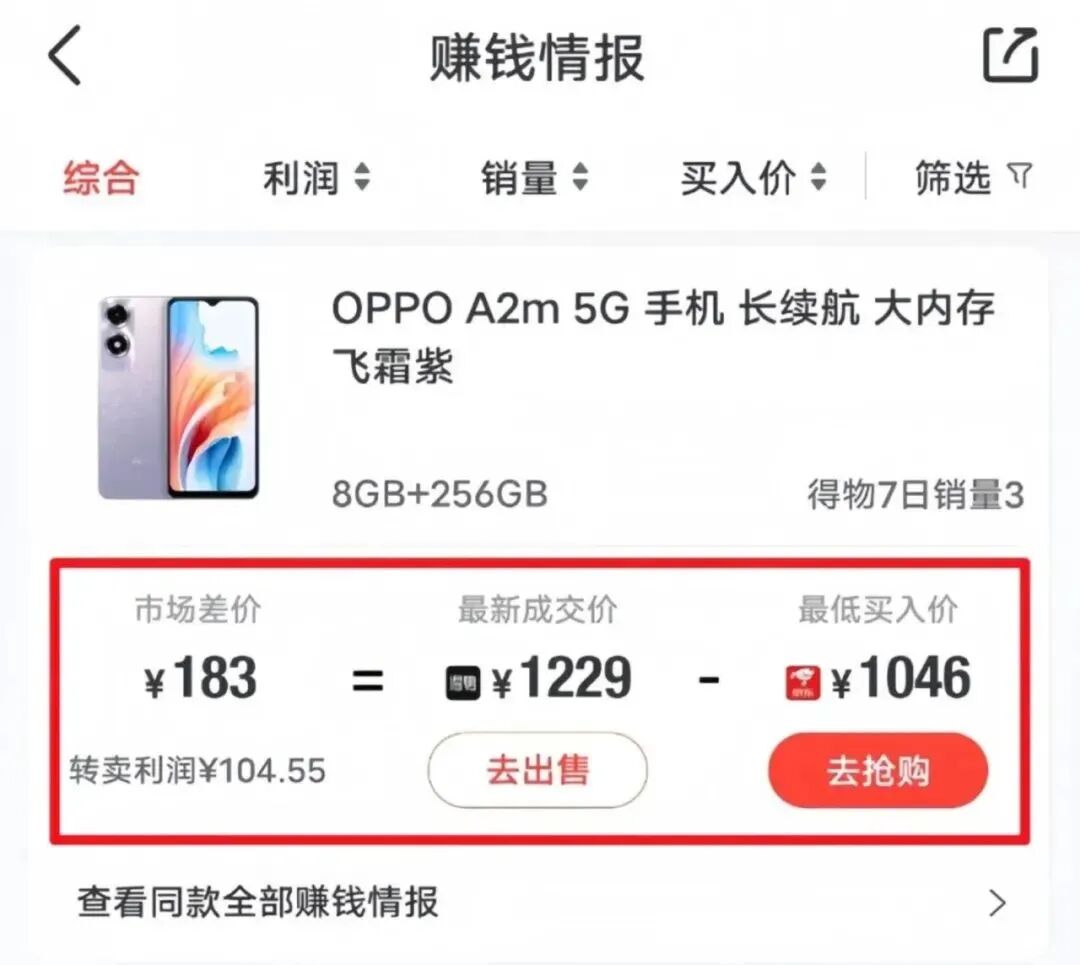The image size is (1080, 965).
Task: Open the 筛选 filter options
Action: click(x=972, y=178)
